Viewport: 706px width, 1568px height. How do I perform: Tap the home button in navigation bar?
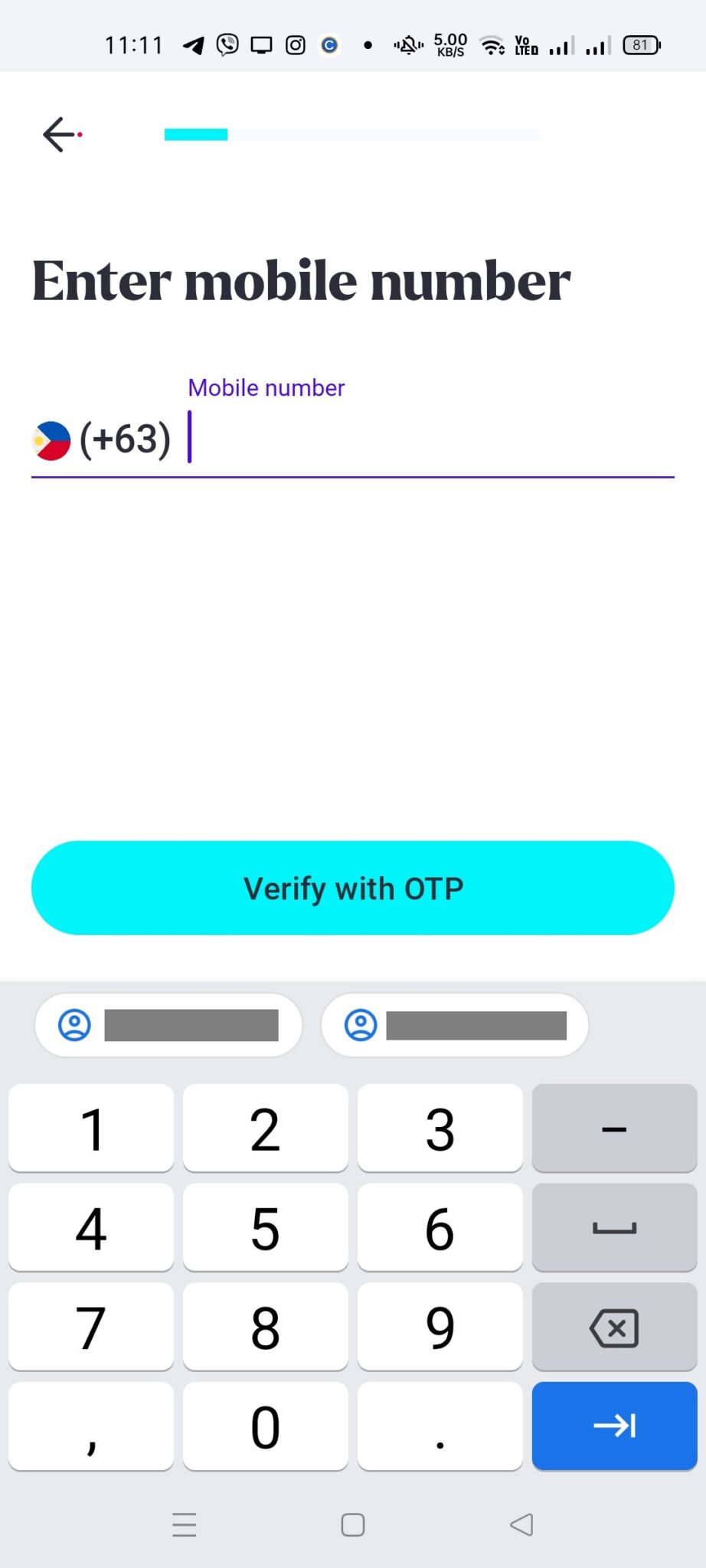point(351,1524)
